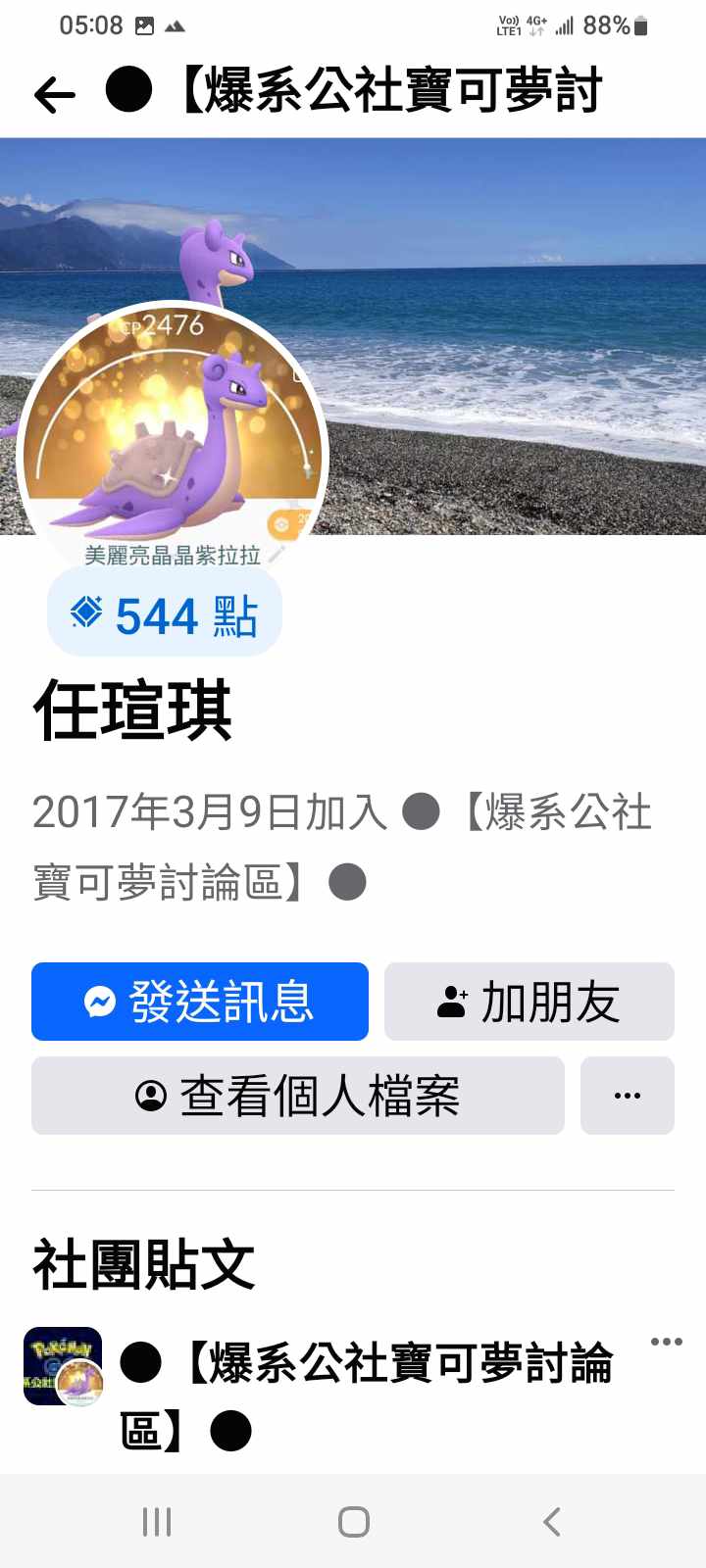Send a message via 發送訊息
706x1568 pixels.
click(200, 1002)
